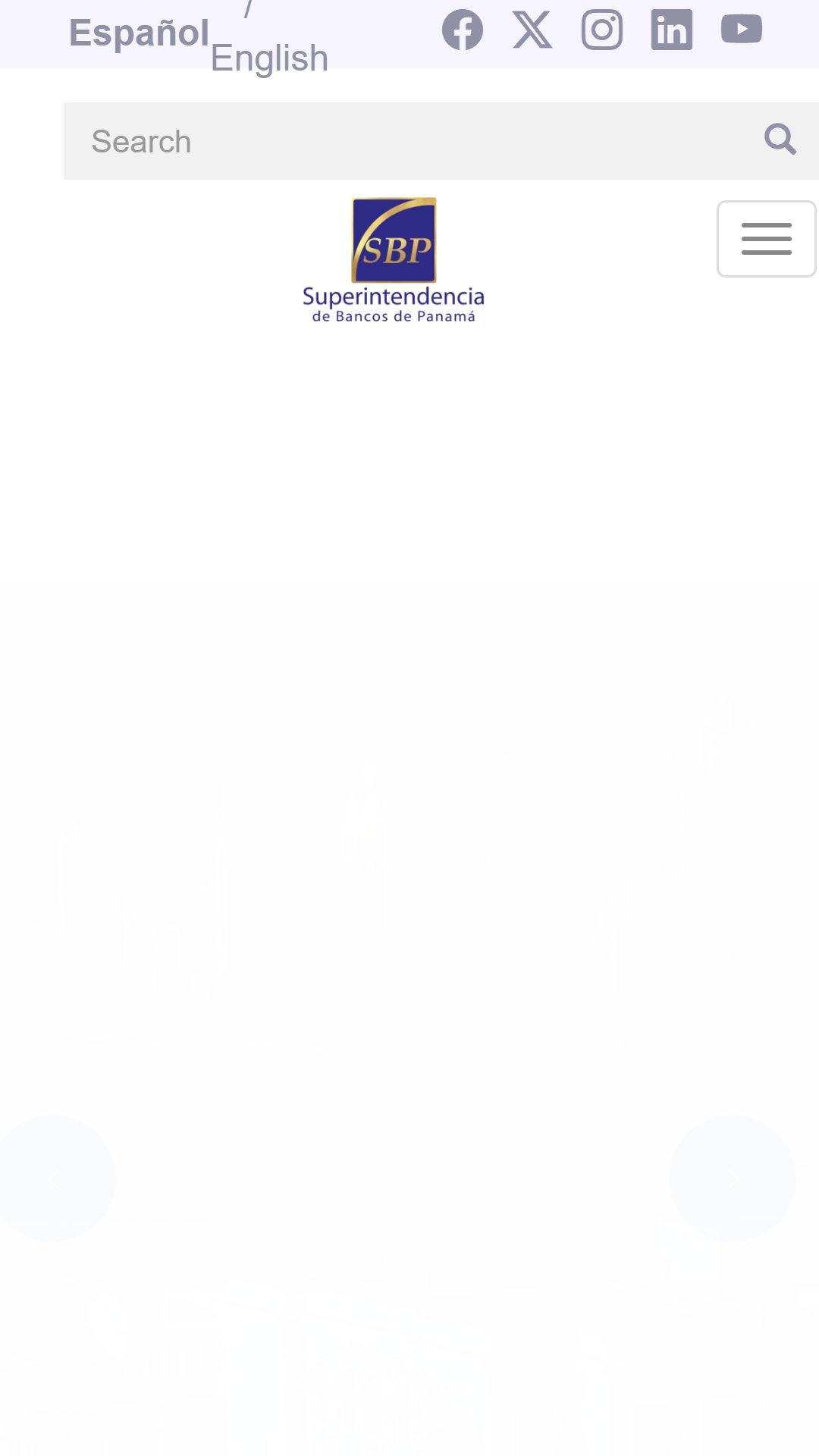Tap the magnifying glass search button
Viewport: 819px width, 1456px height.
pyautogui.click(x=780, y=140)
